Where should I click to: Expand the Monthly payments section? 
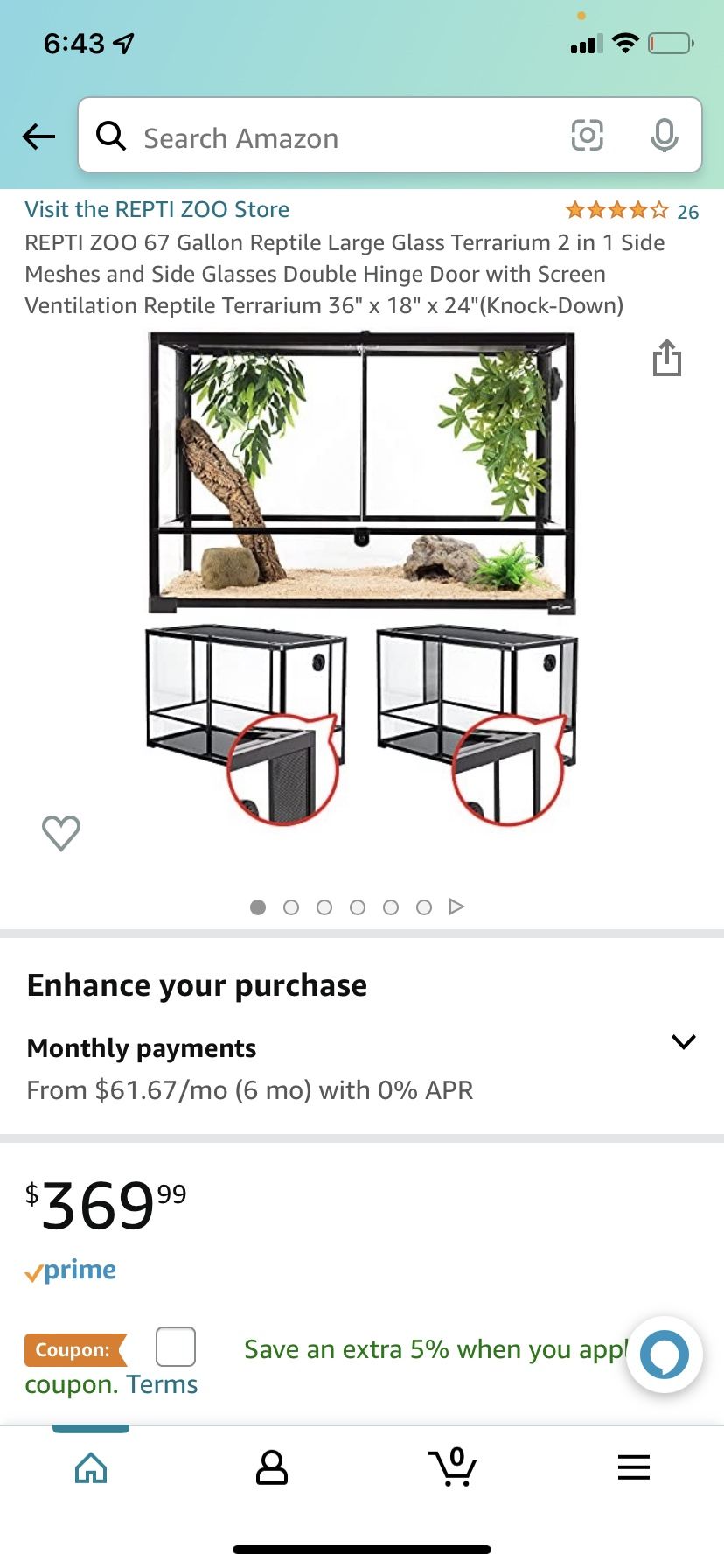[x=681, y=1041]
